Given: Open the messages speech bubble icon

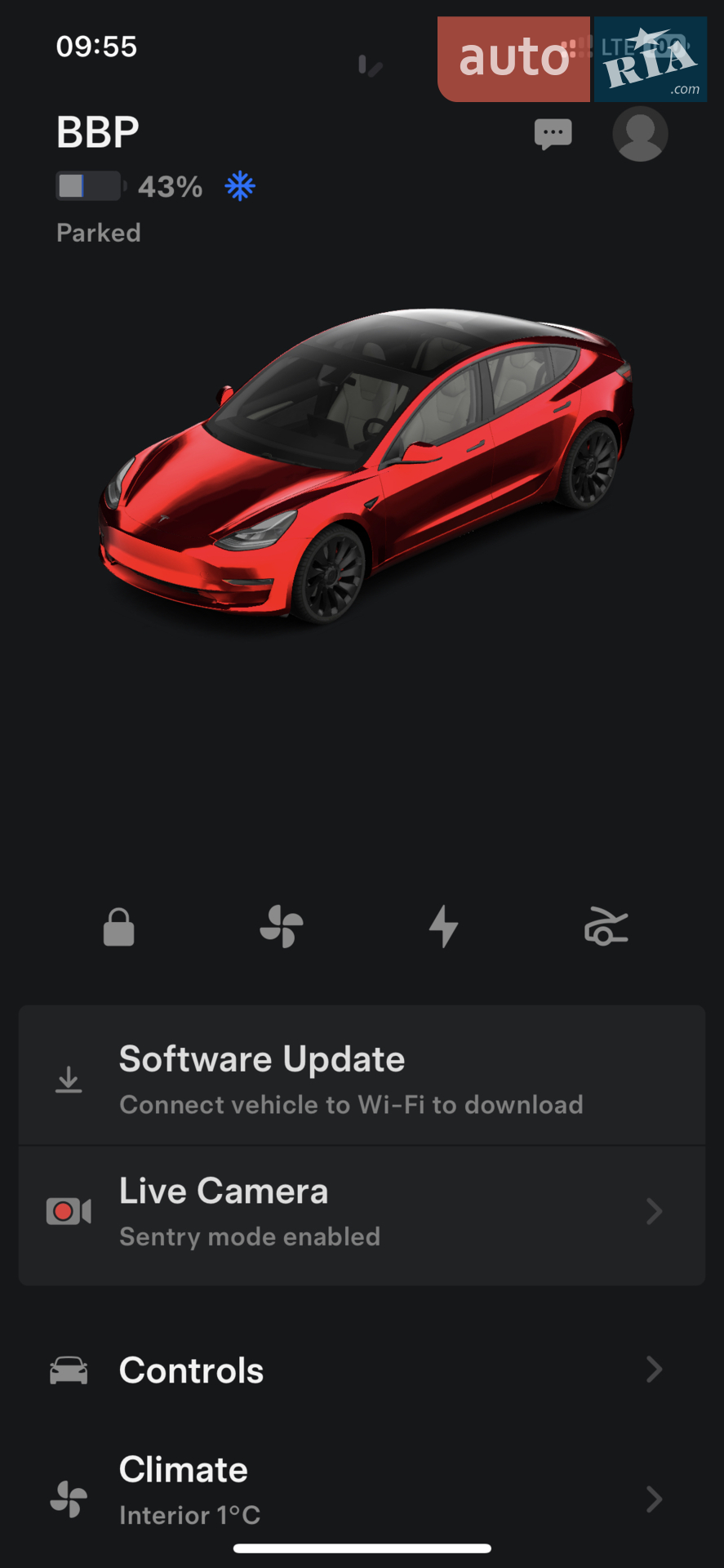Looking at the screenshot, I should point(553,134).
